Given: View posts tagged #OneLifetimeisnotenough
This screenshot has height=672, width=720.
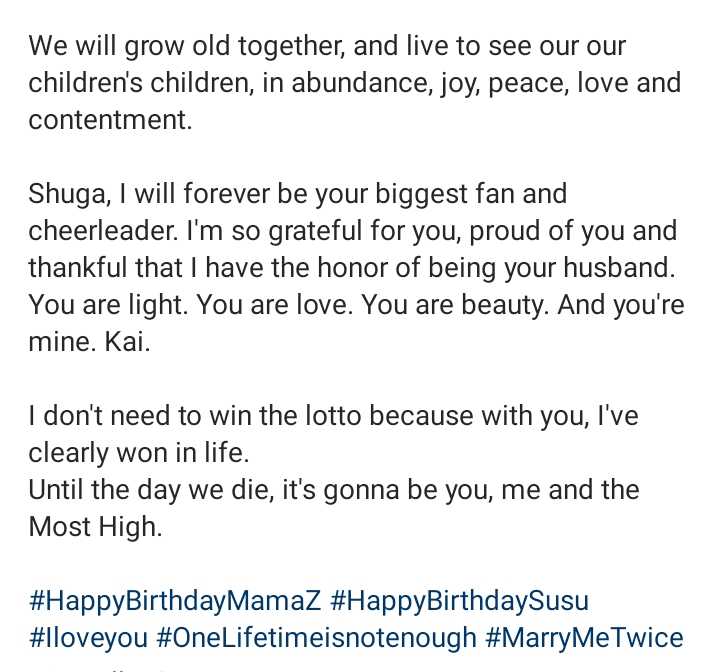Looking at the screenshot, I should 316,637.
